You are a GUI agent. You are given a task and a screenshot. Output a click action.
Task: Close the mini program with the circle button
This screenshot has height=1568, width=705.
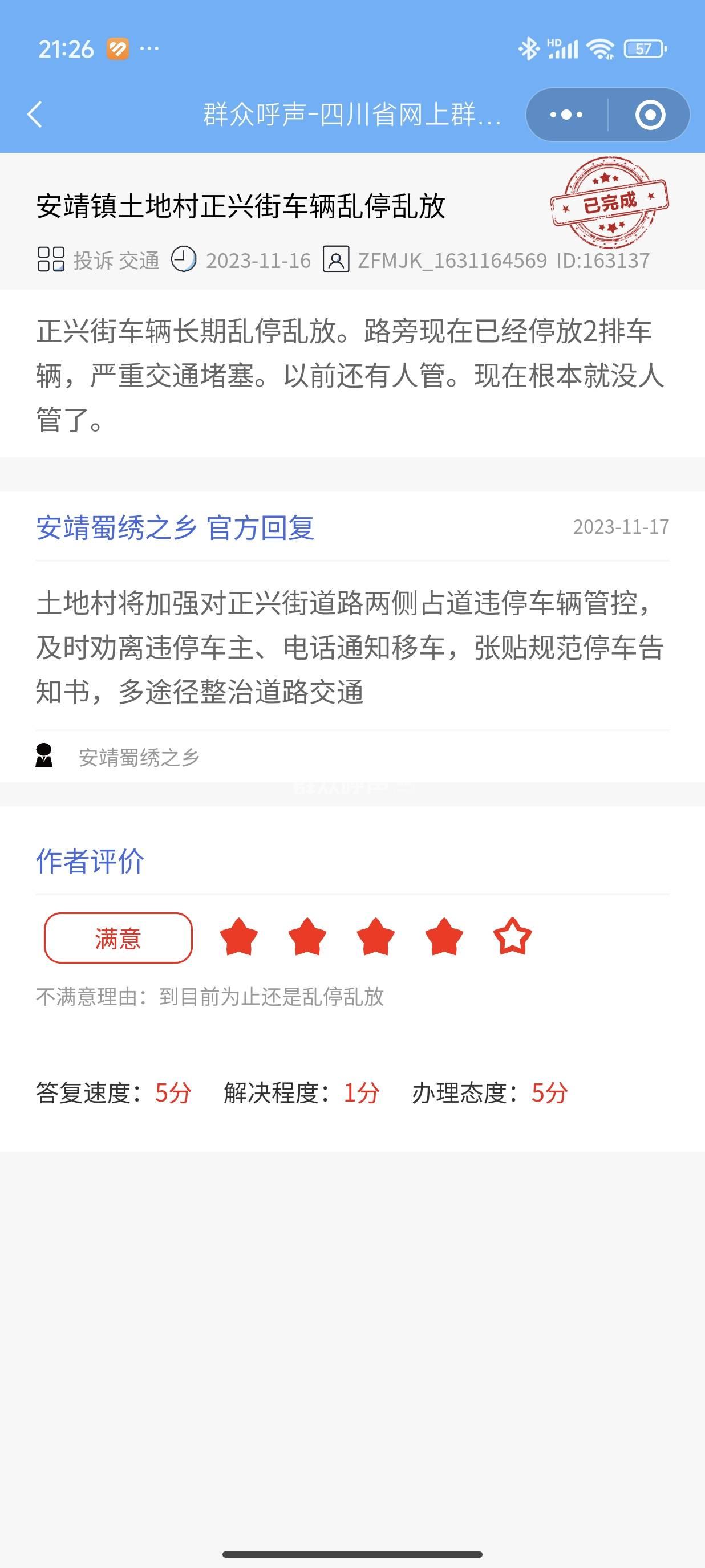click(x=650, y=115)
